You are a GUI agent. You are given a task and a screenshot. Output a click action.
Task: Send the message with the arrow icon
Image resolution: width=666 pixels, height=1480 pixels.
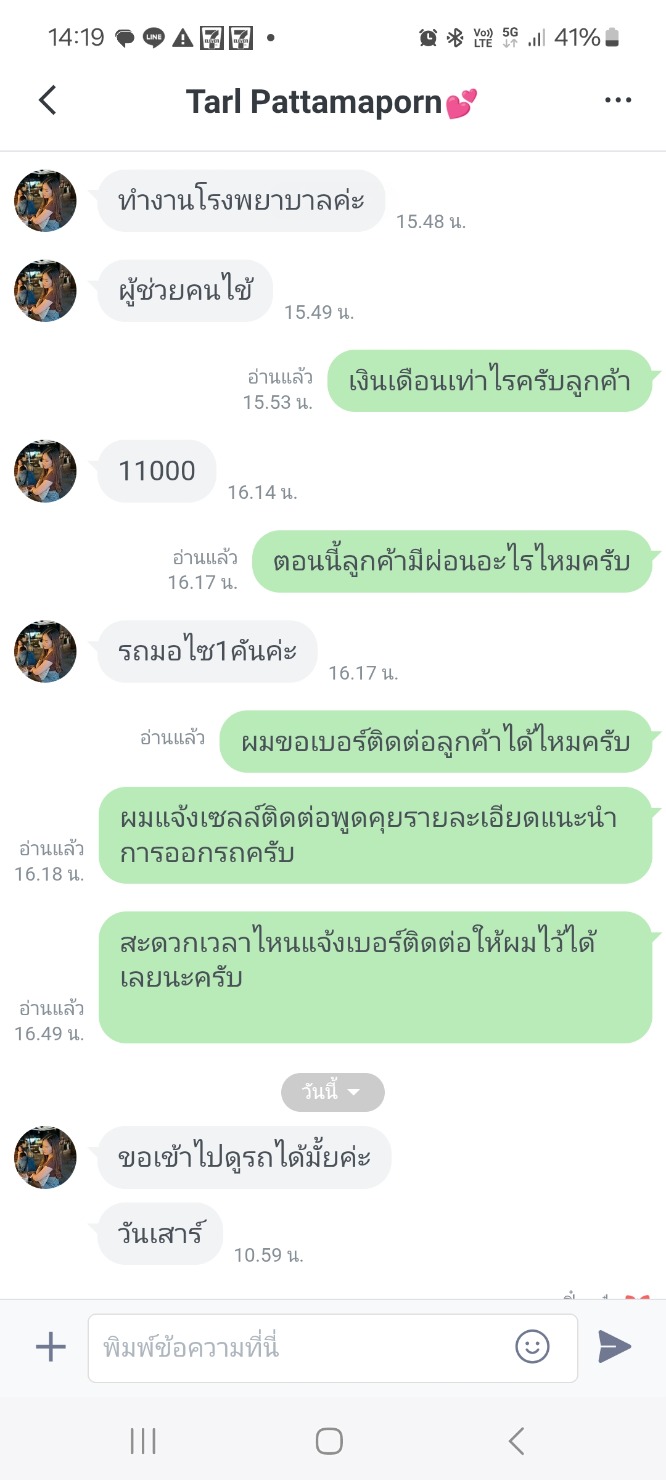(614, 1347)
